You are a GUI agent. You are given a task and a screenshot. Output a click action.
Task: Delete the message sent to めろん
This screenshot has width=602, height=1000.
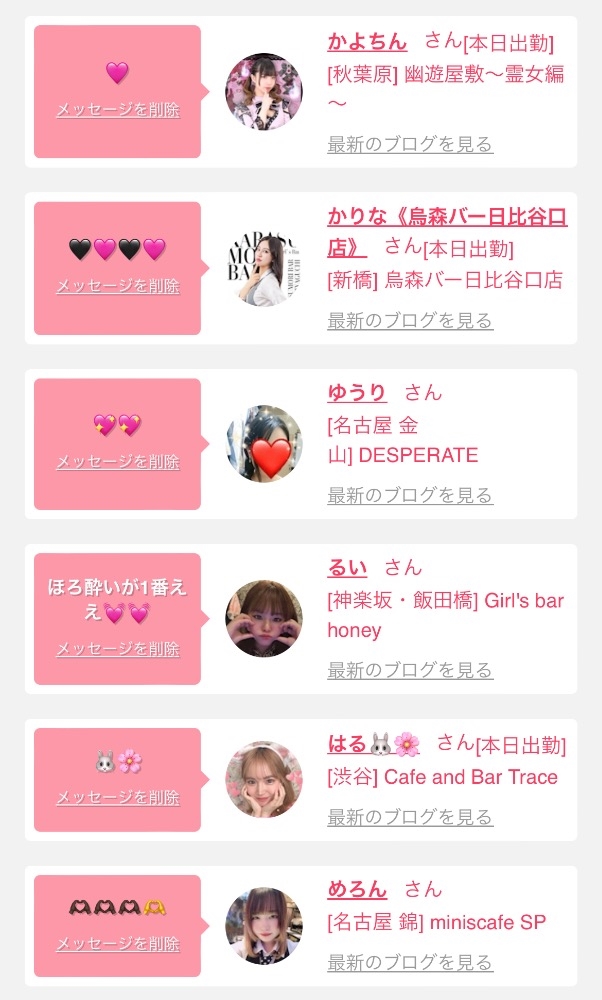(x=118, y=944)
